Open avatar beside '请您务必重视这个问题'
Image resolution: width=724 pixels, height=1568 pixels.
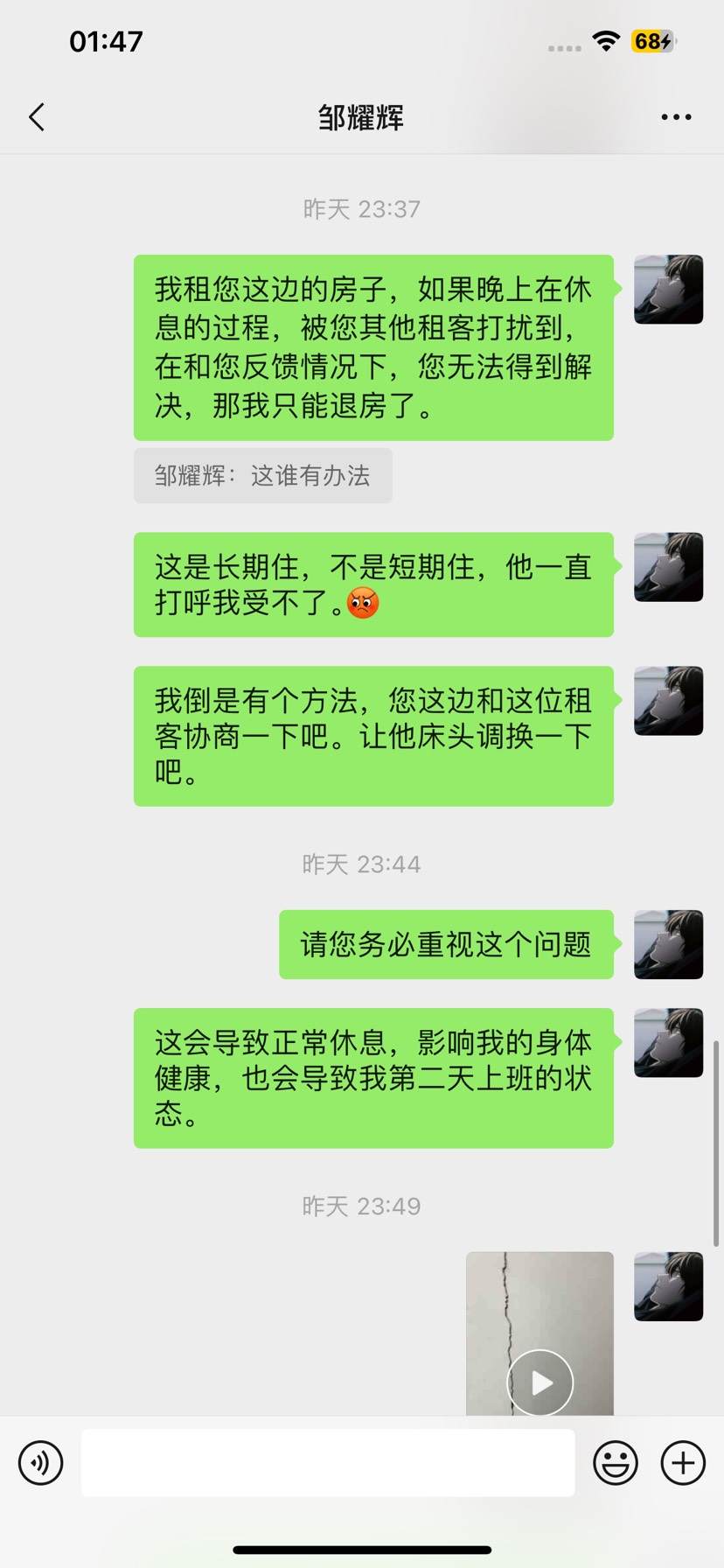click(668, 944)
